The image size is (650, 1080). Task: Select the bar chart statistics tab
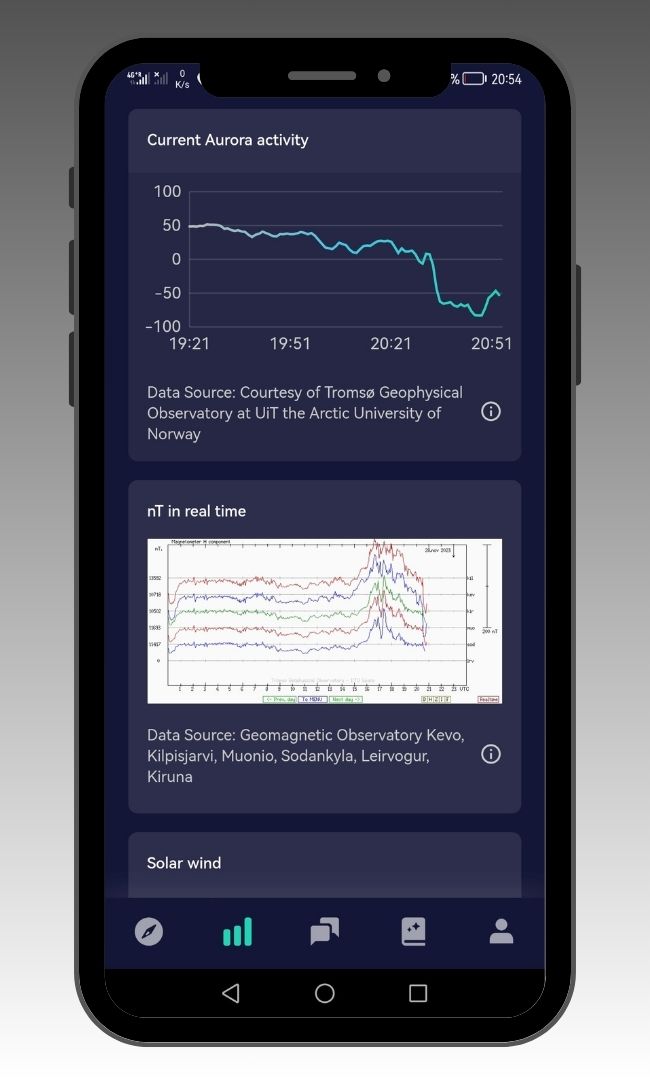[x=237, y=932]
